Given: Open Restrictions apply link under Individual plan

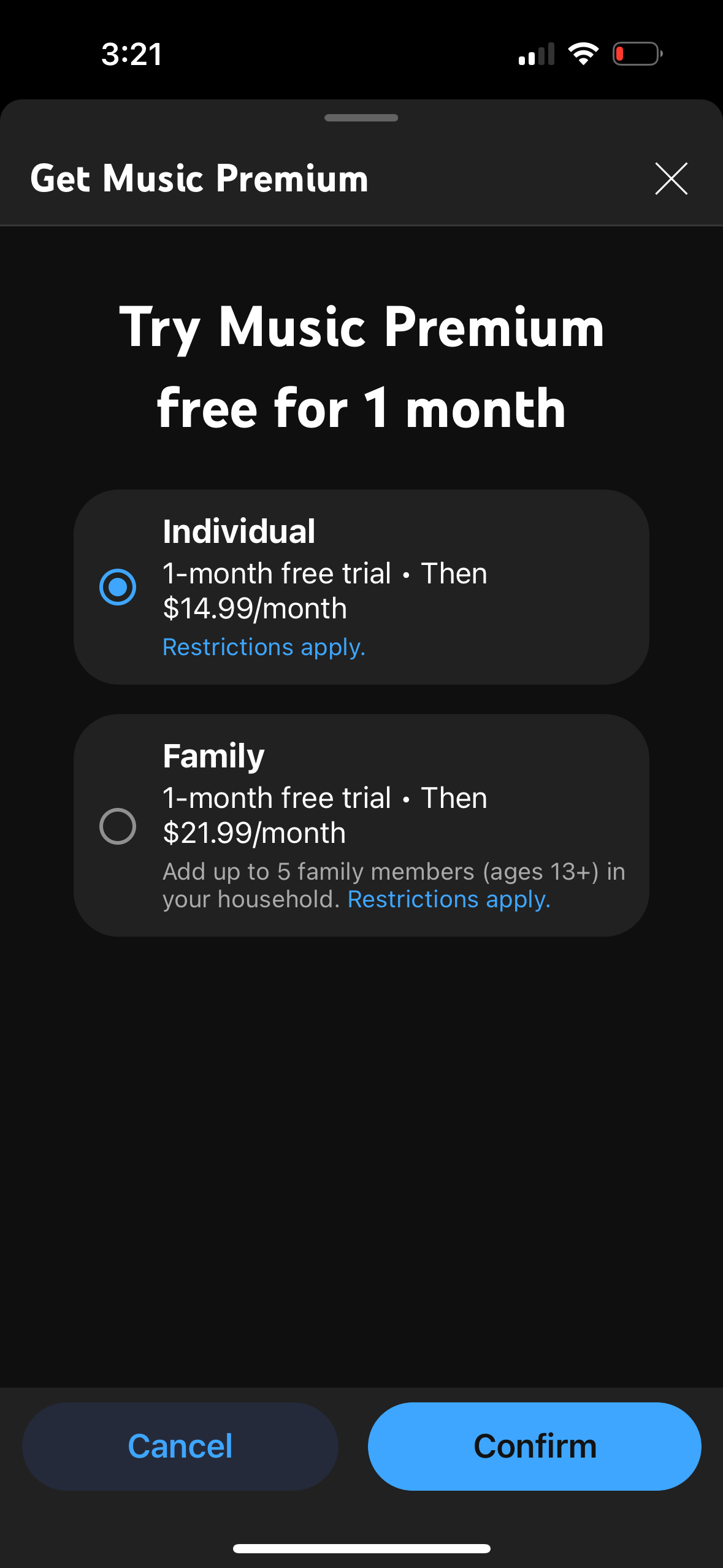Looking at the screenshot, I should pyautogui.click(x=263, y=647).
